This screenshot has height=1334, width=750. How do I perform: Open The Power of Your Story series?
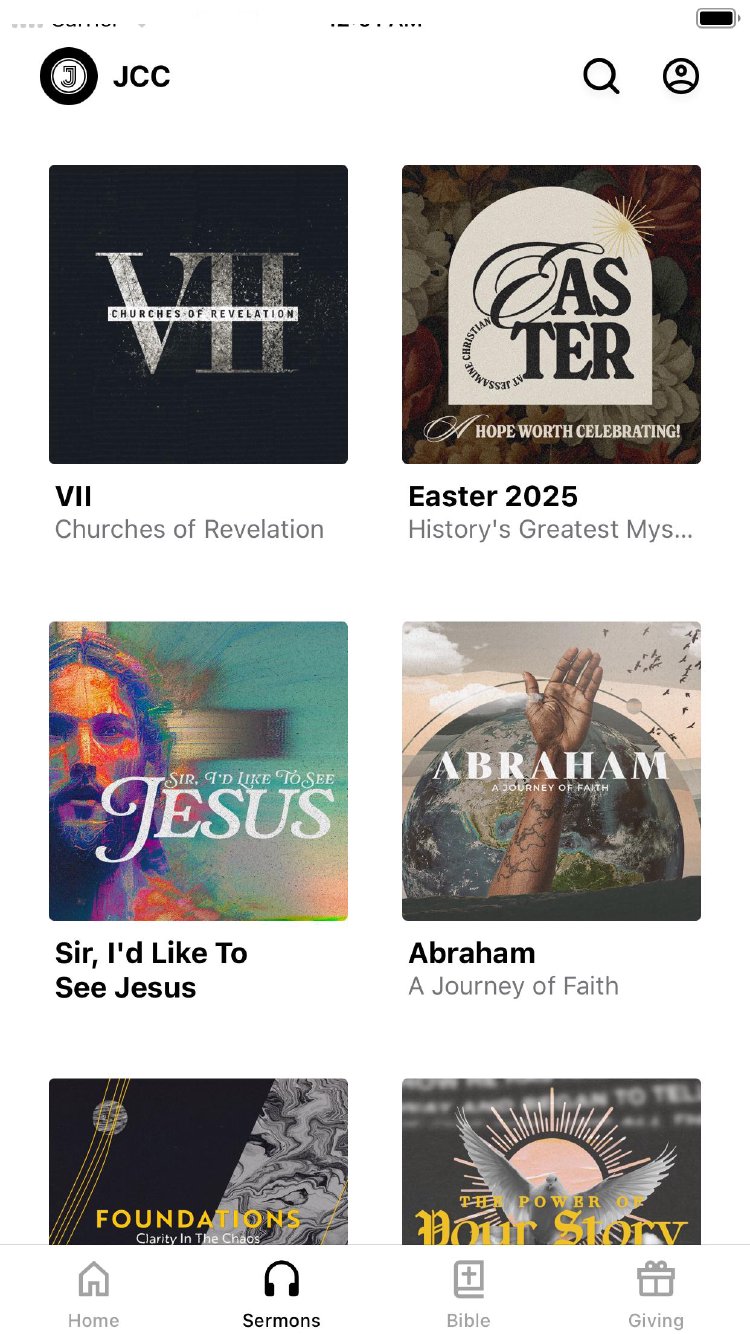[551, 1162]
